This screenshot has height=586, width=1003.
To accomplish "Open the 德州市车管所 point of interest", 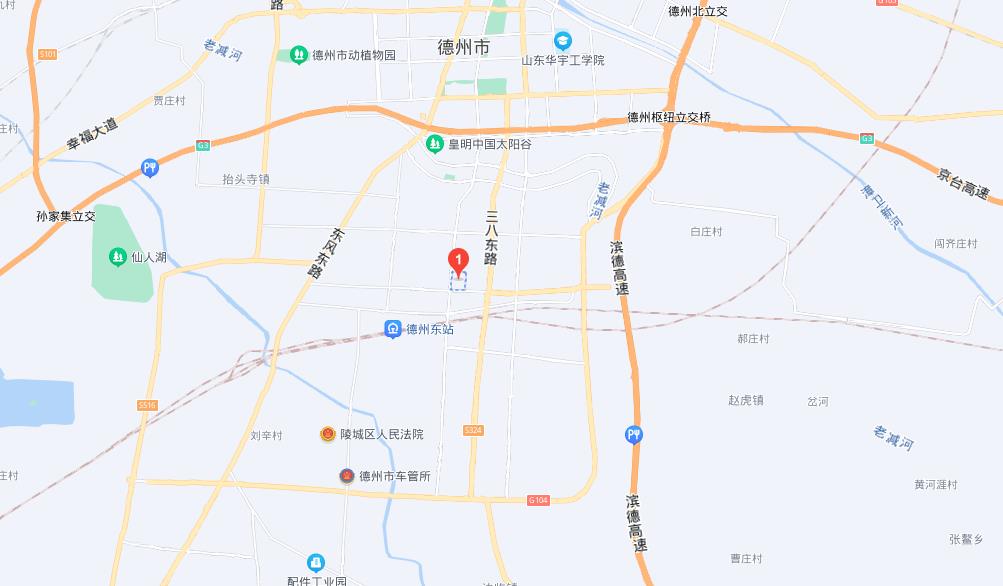I will (x=346, y=476).
